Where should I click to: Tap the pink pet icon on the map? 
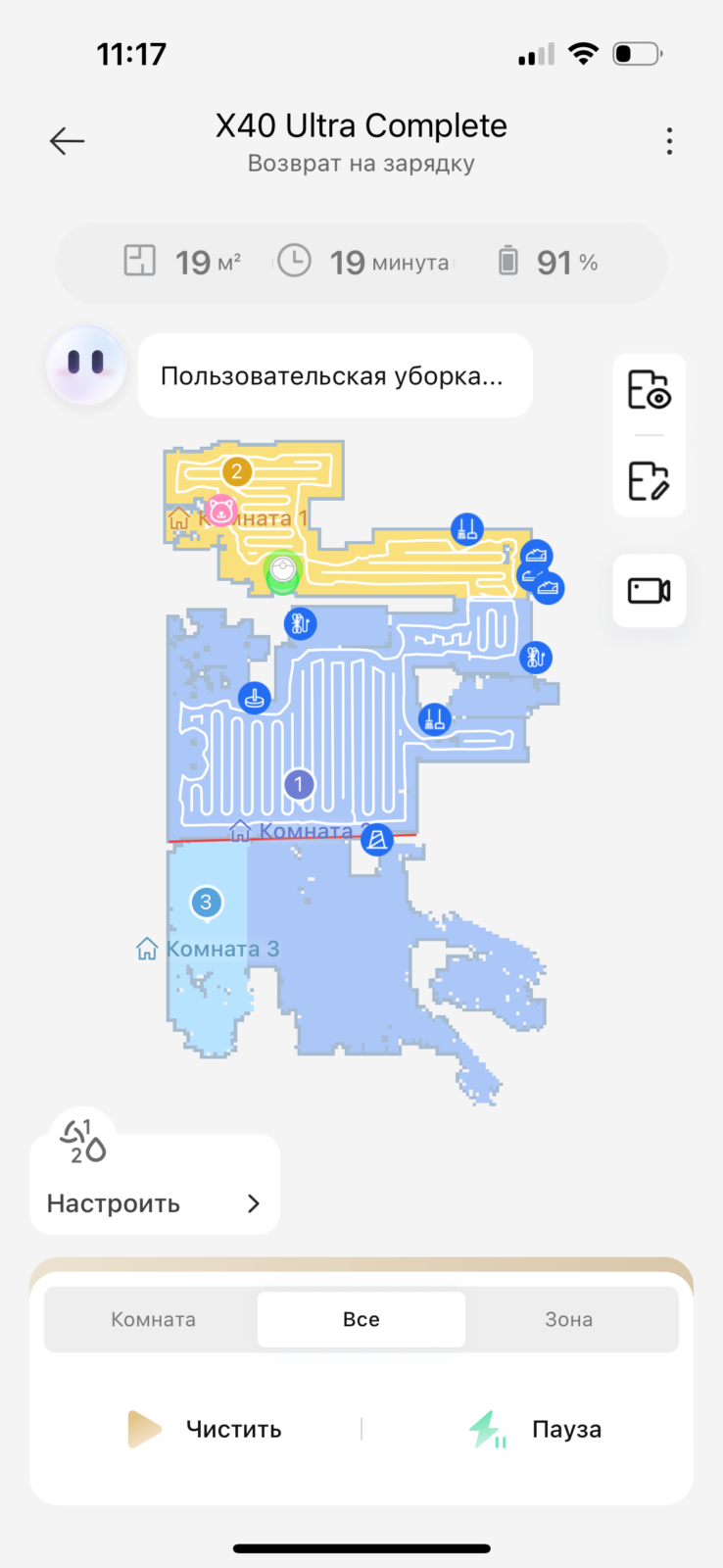(220, 511)
